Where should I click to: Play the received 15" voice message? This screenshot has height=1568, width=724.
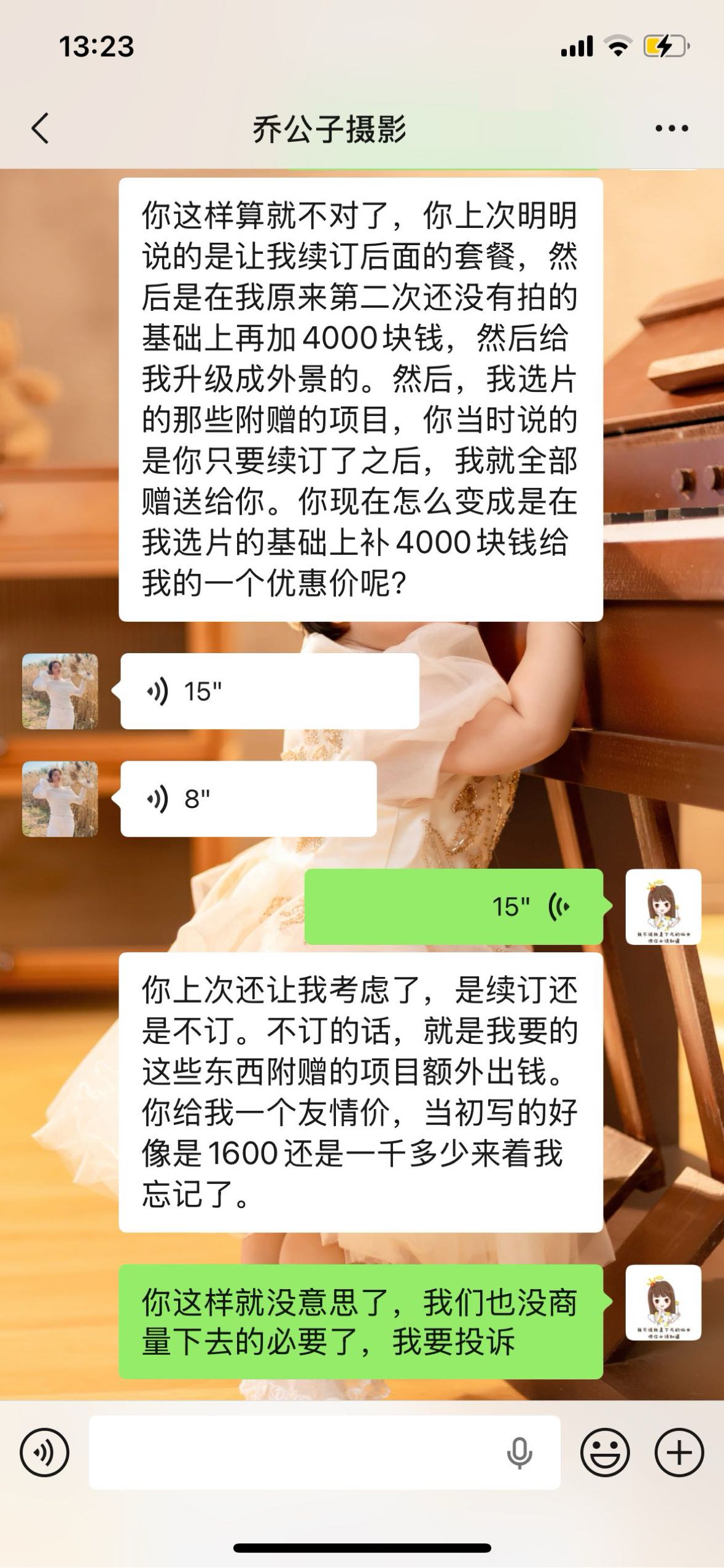pyautogui.click(x=270, y=691)
